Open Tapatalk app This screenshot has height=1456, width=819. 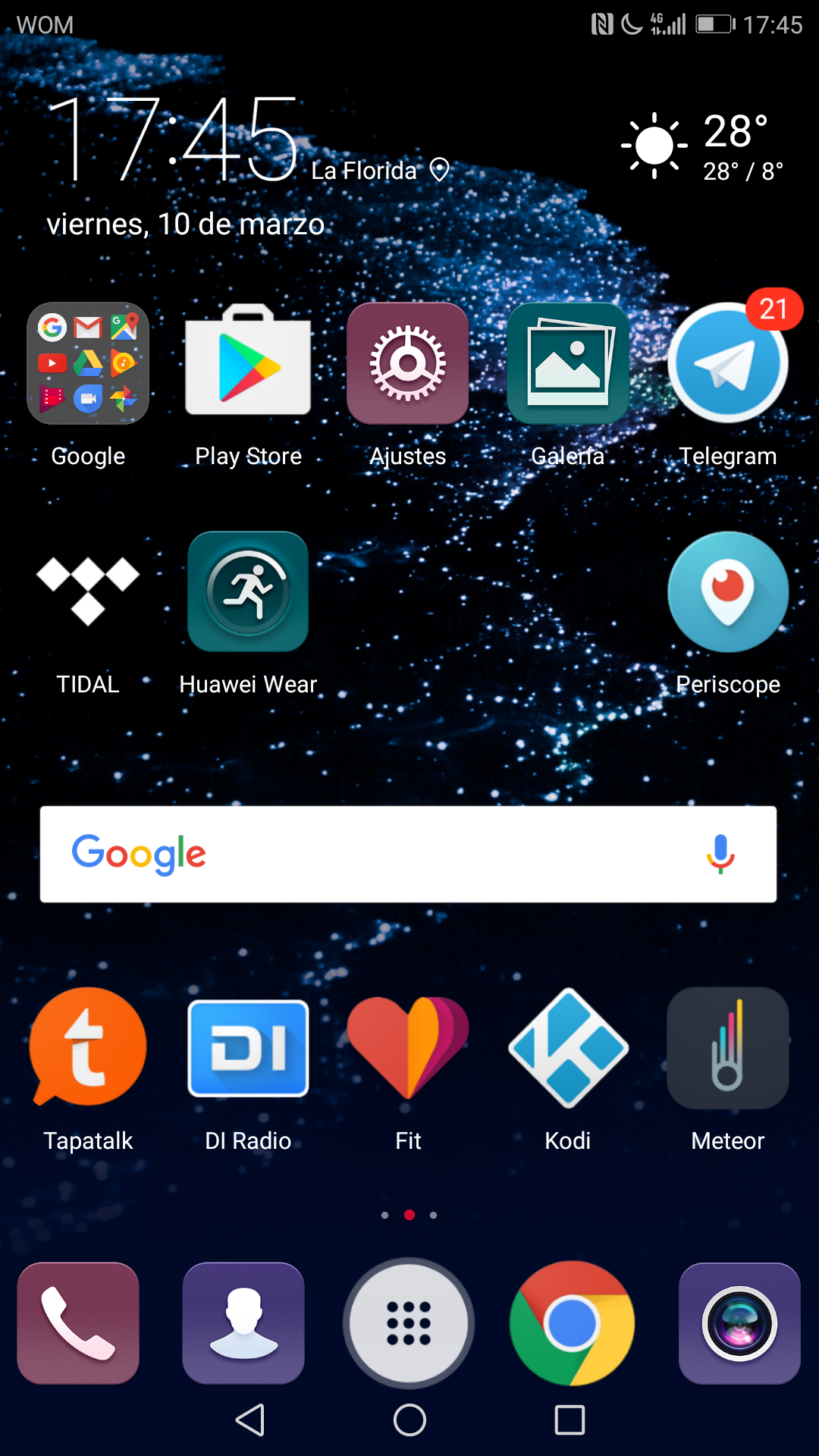(x=88, y=1048)
